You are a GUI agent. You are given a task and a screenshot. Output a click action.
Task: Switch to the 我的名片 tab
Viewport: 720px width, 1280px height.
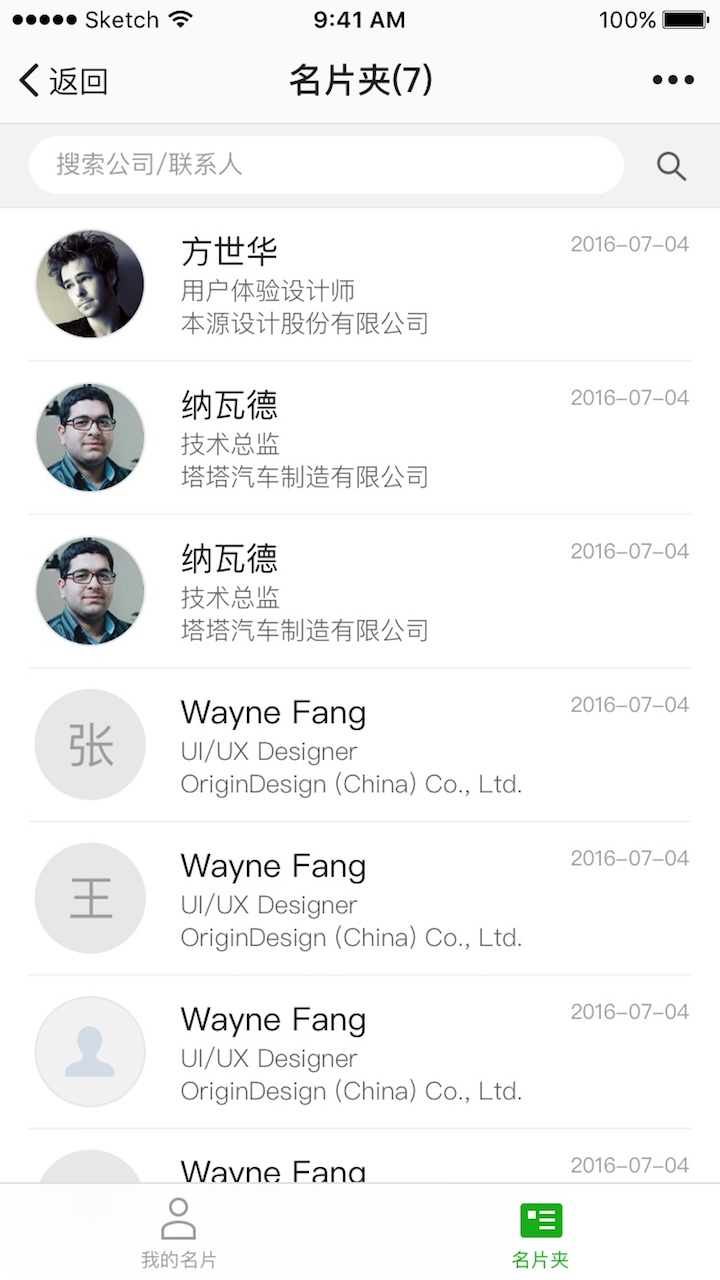179,1233
